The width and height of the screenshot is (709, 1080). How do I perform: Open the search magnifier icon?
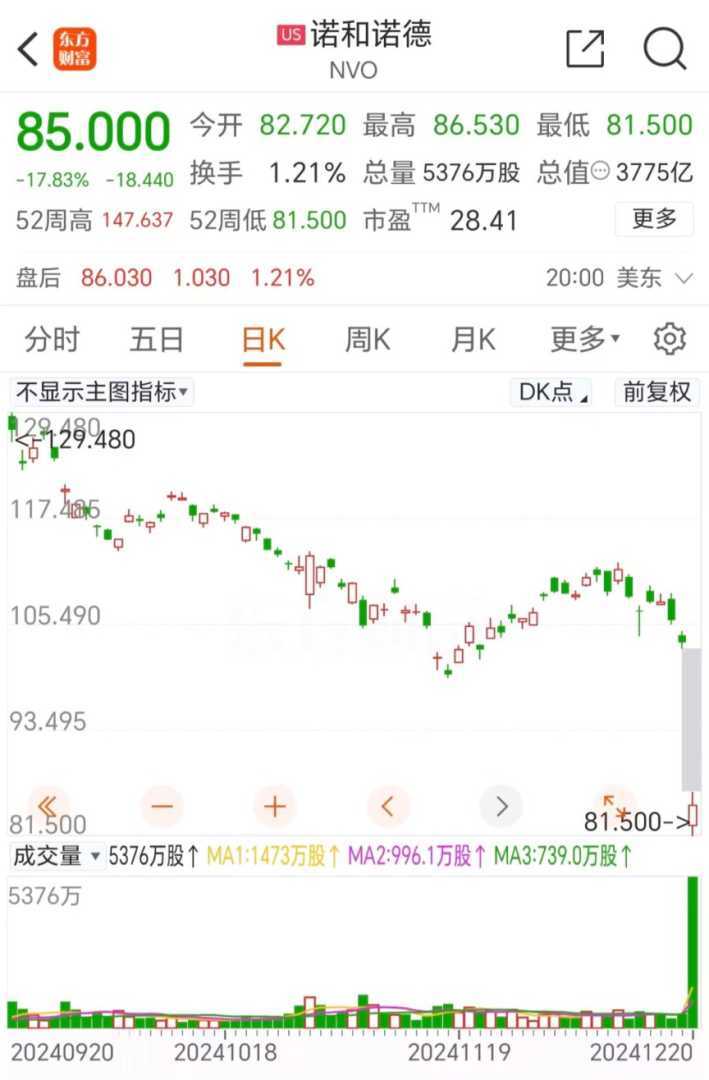coord(664,49)
